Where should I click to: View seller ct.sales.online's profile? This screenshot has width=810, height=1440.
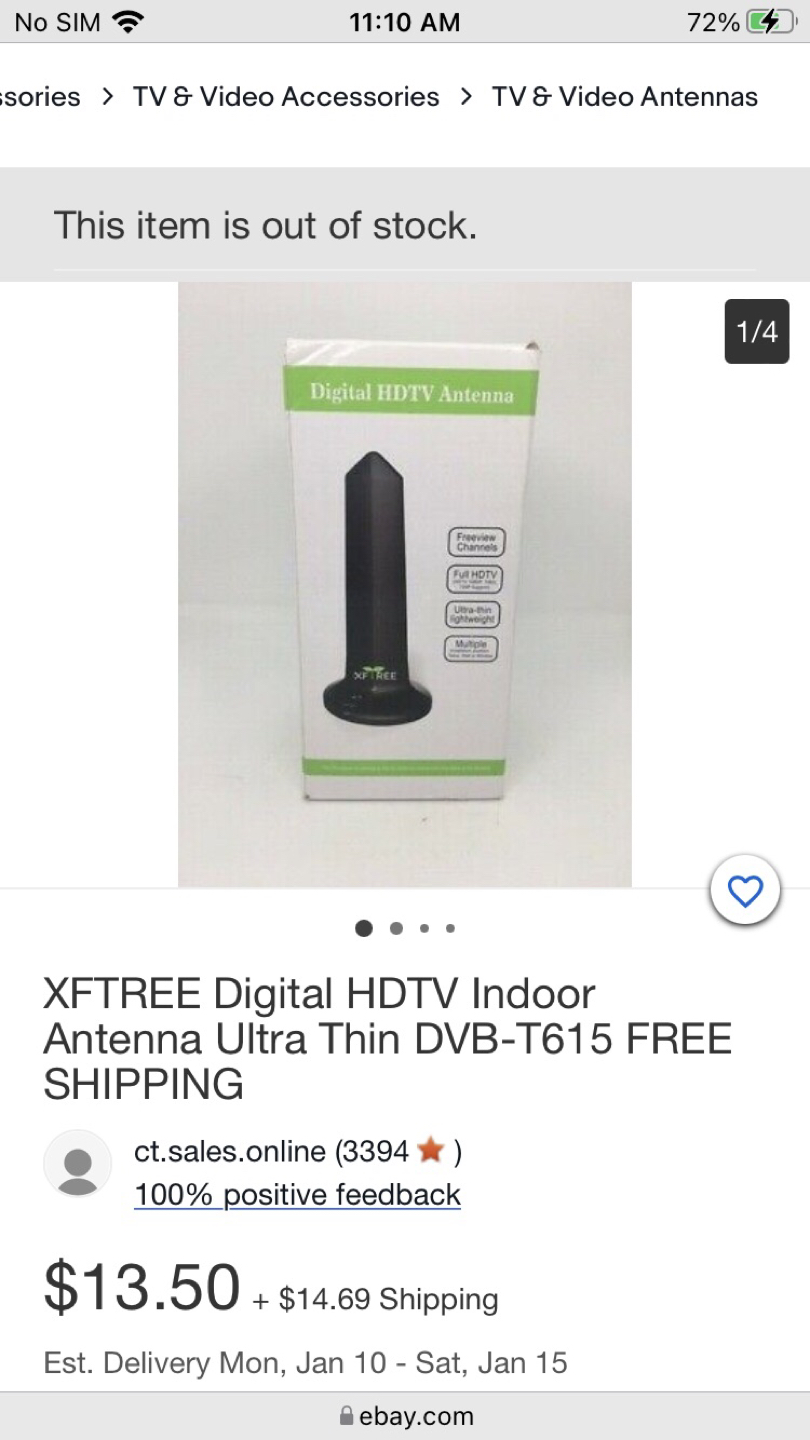tap(230, 1151)
